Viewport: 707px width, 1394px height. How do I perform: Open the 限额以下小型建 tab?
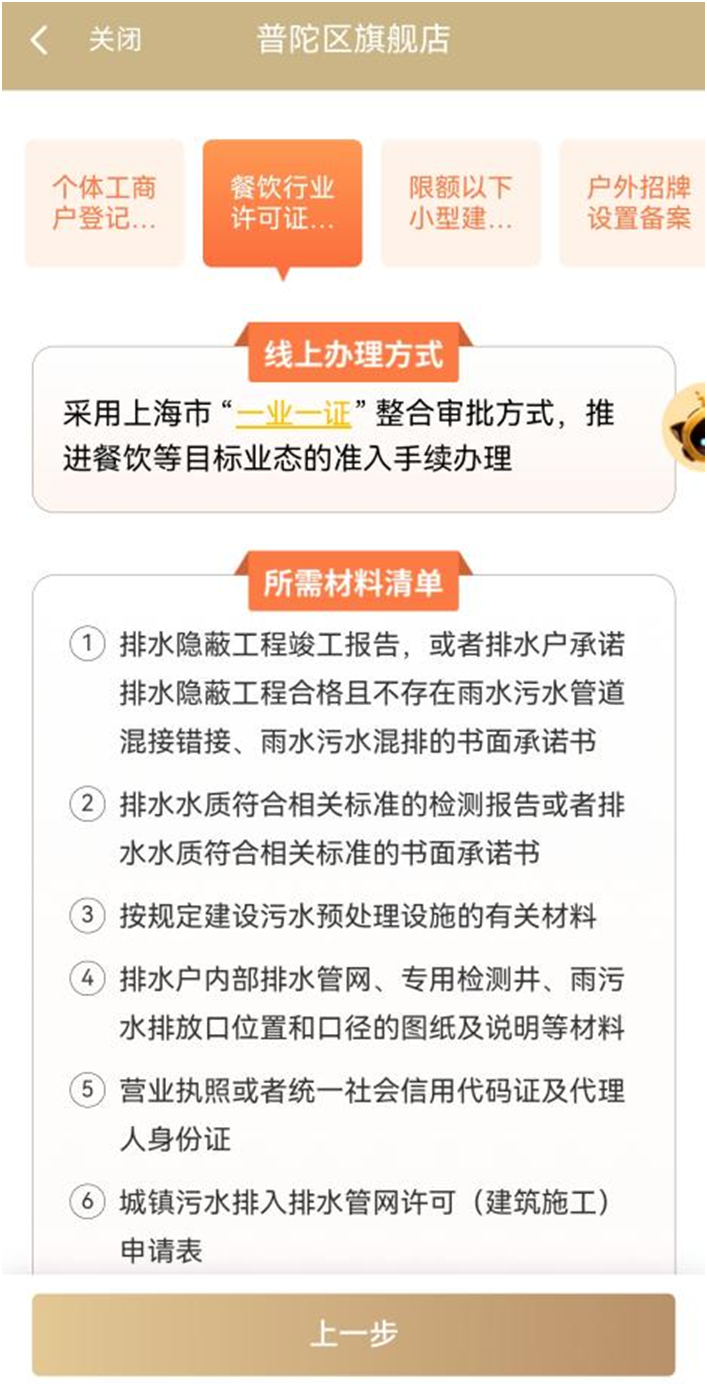pyautogui.click(x=460, y=203)
